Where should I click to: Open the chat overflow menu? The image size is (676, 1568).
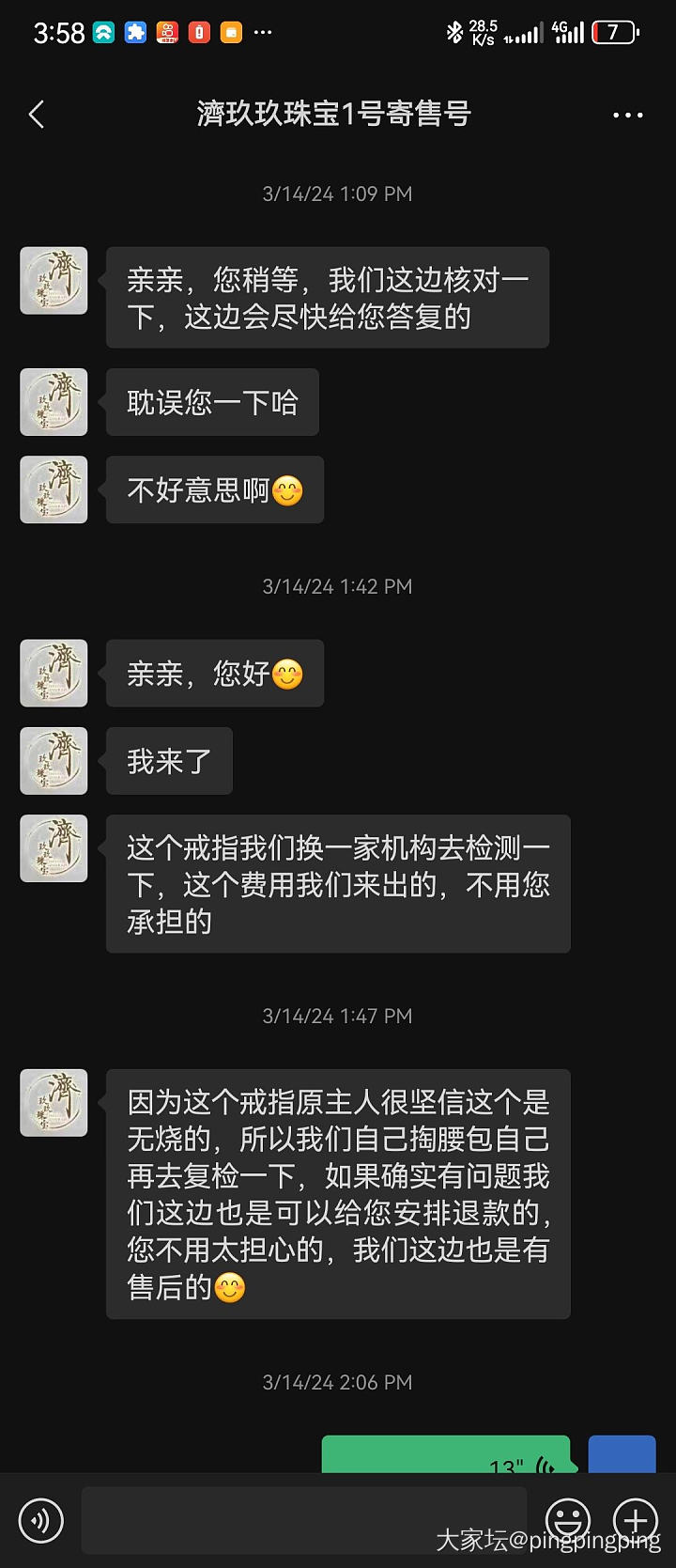click(627, 115)
